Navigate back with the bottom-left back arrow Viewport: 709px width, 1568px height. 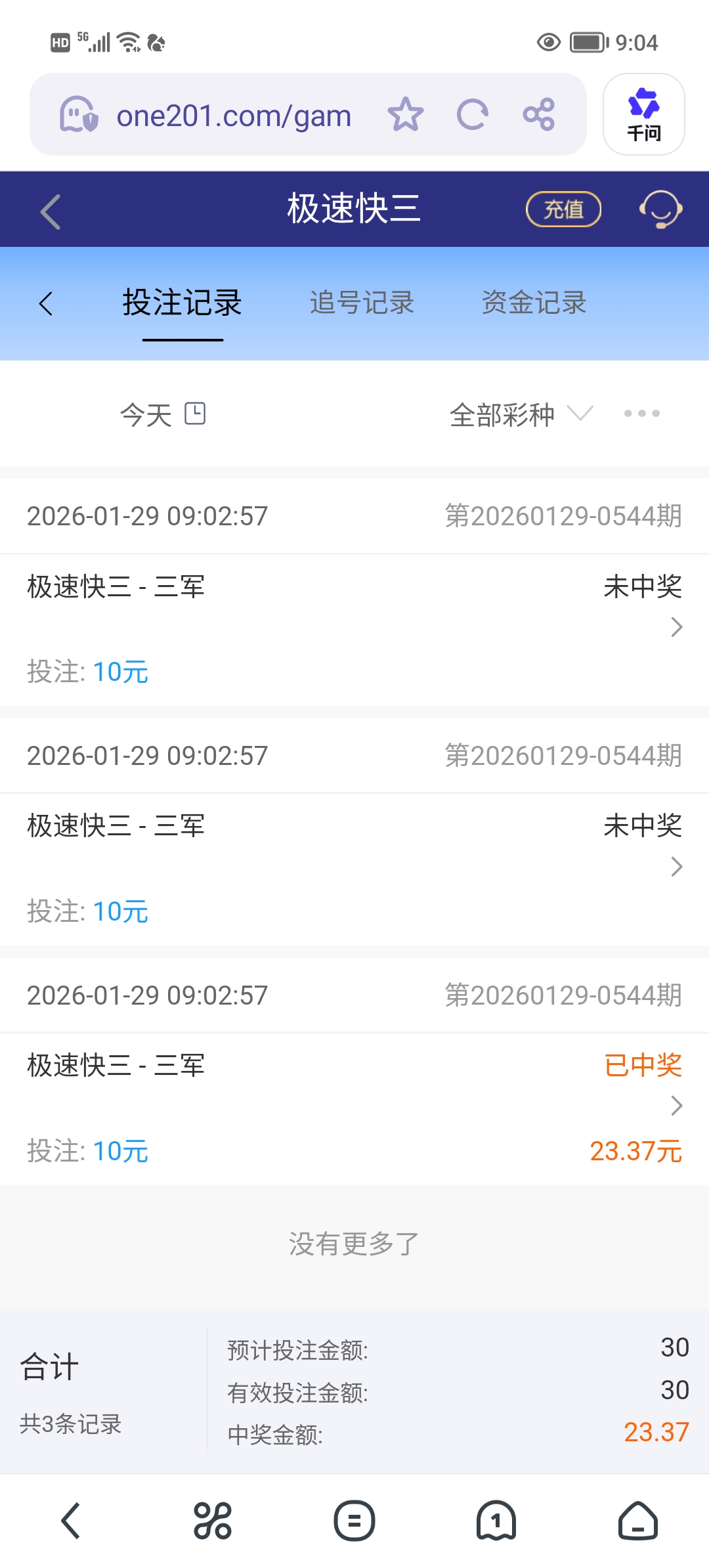click(x=71, y=1520)
